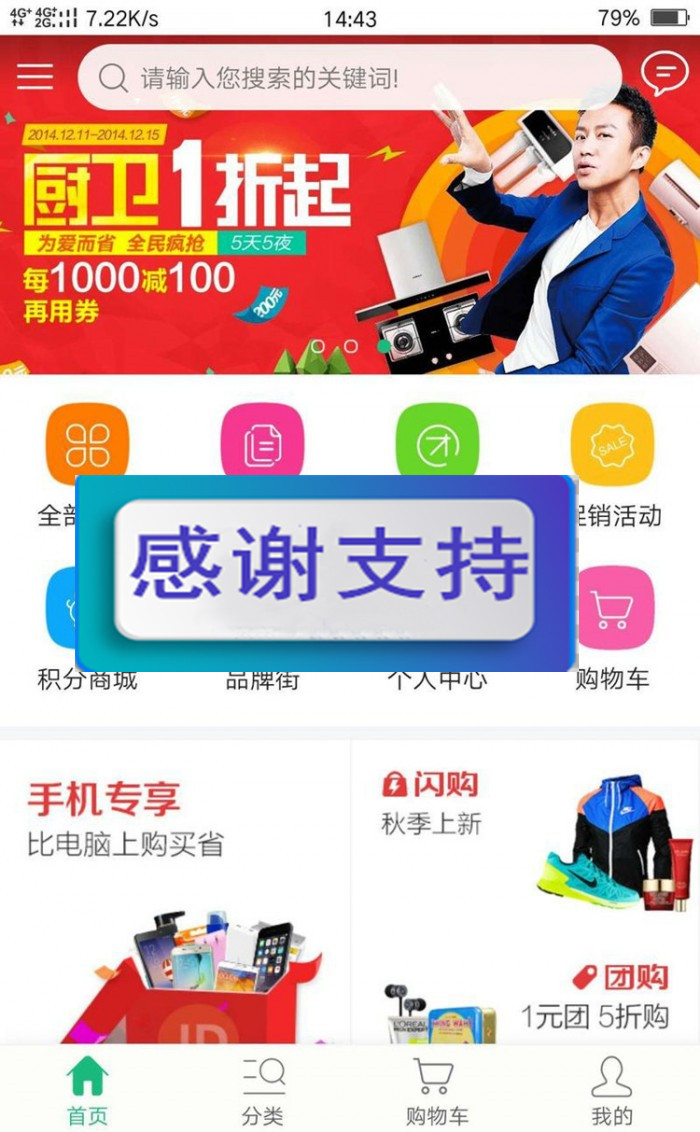Open the 手机专享 promotion card
The height and width of the screenshot is (1132, 700).
(175, 892)
